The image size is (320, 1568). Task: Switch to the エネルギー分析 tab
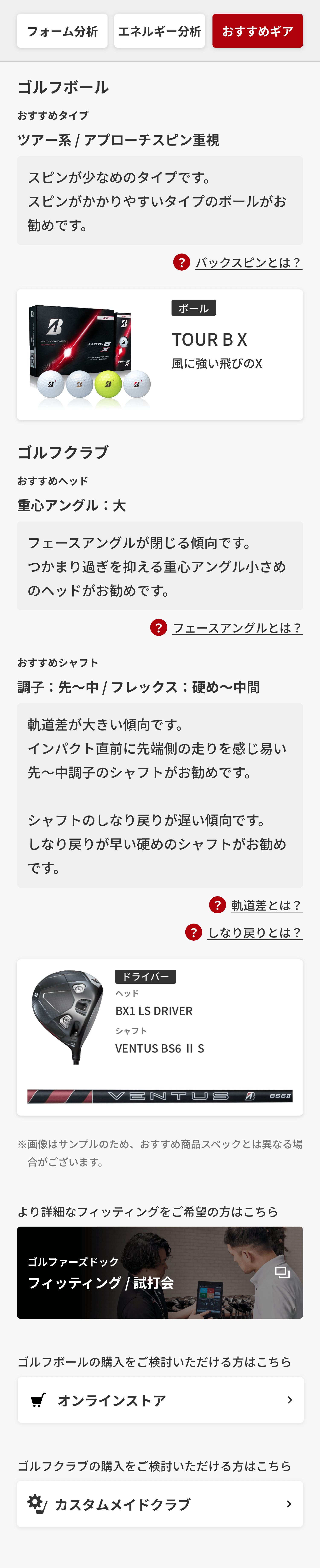(159, 31)
